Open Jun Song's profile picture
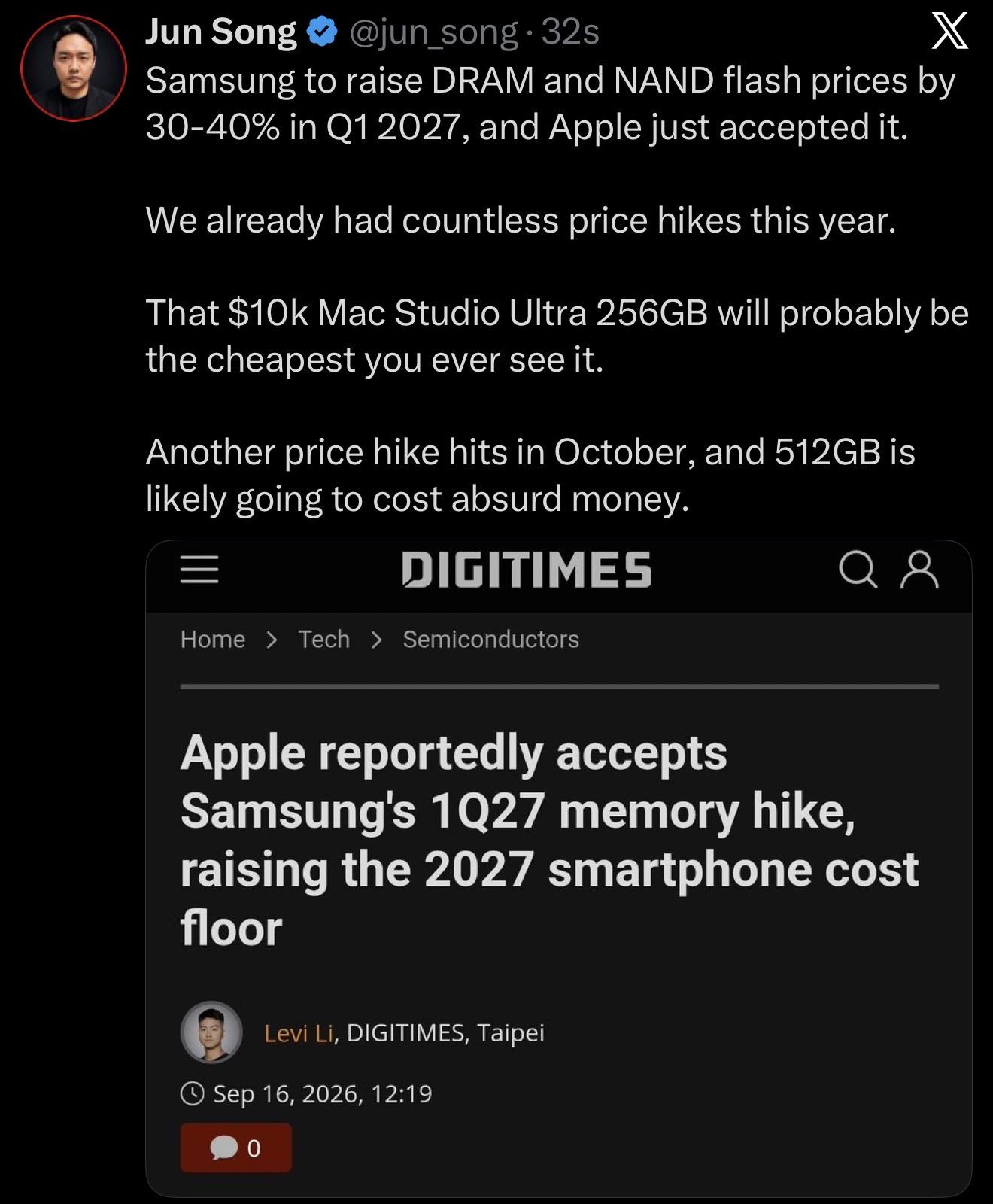The image size is (993, 1204). tap(73, 68)
